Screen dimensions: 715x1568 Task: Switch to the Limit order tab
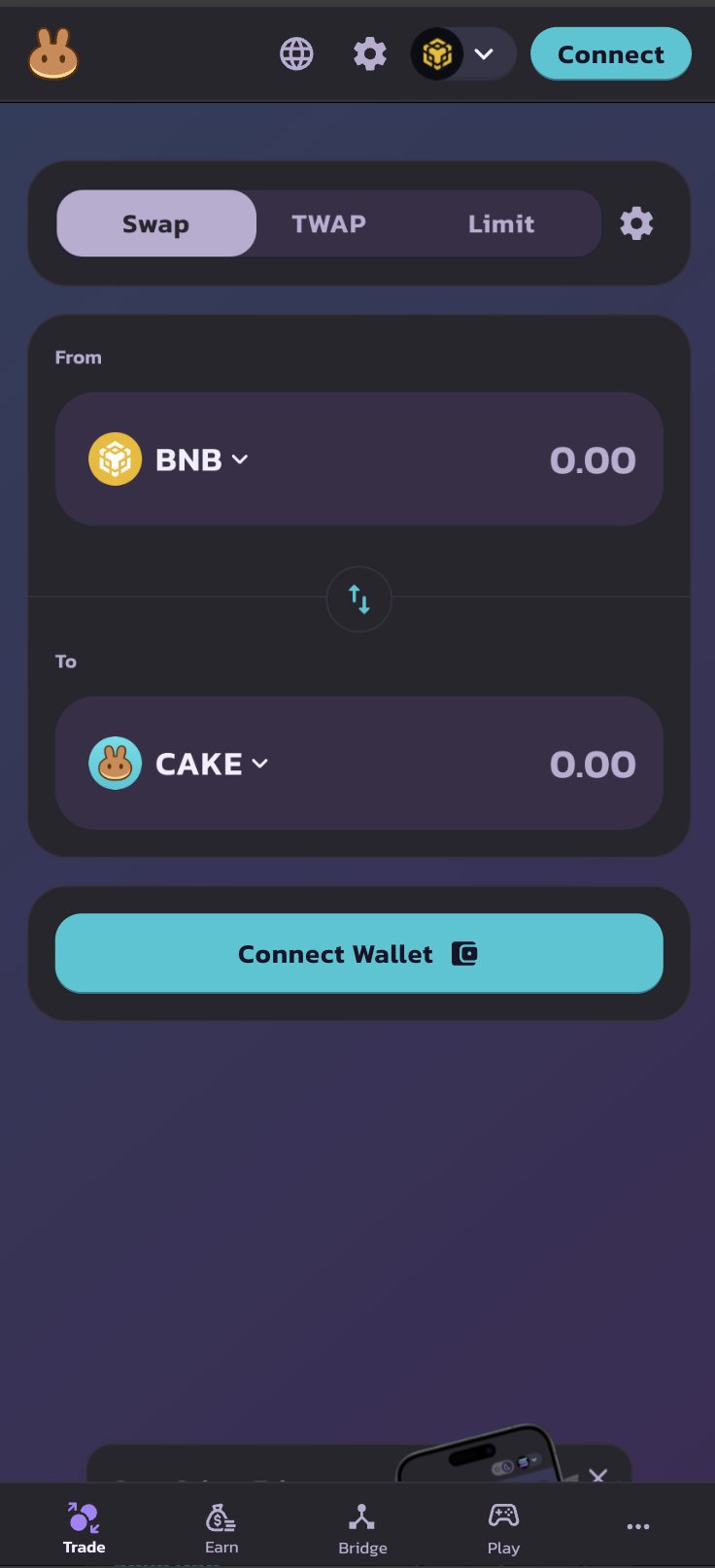(500, 223)
